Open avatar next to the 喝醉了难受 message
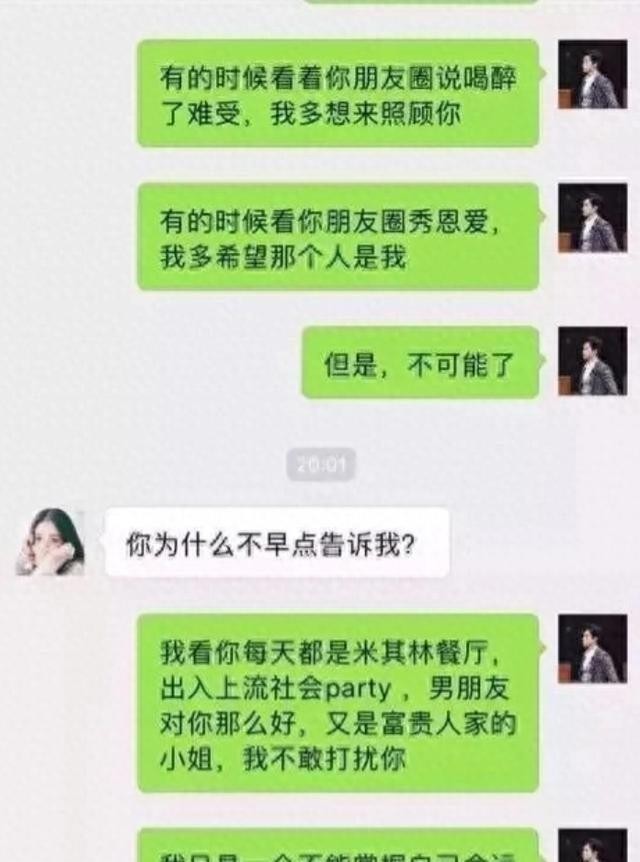The image size is (640, 862). point(592,74)
